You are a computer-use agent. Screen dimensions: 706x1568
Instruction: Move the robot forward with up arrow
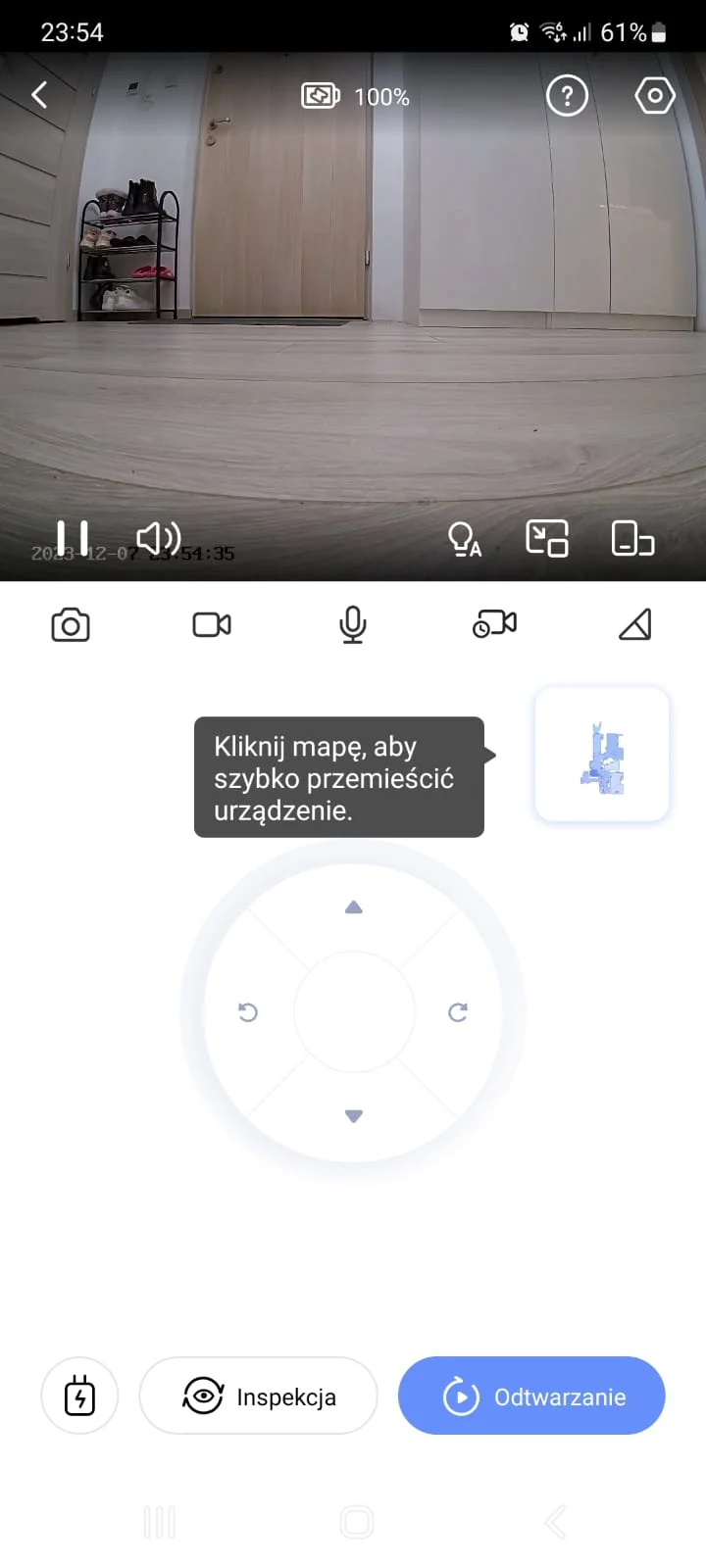coord(354,907)
